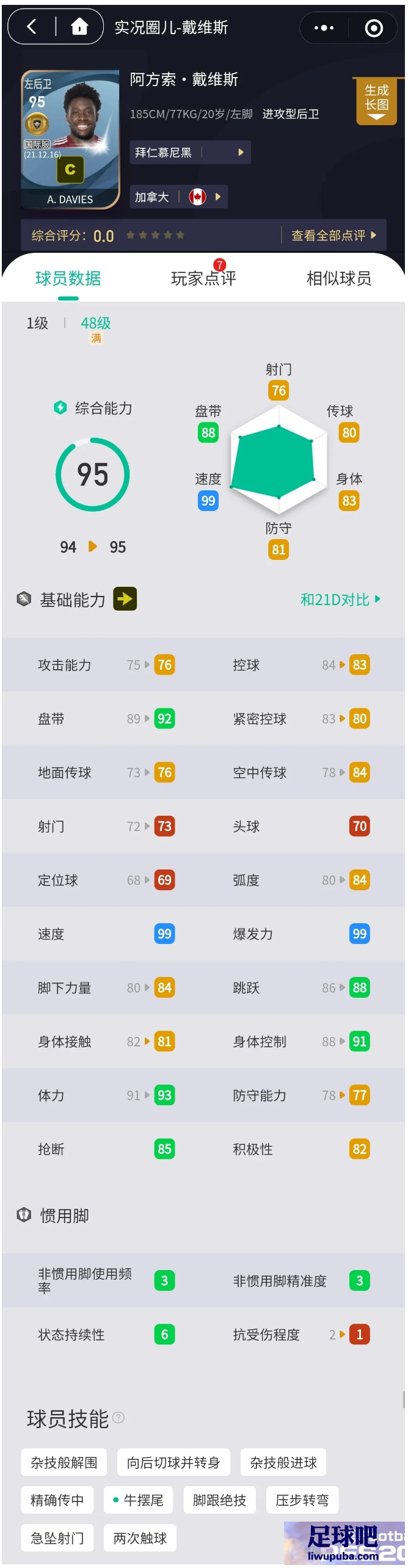Compare stats with 和21D对比
Image resolution: width=408 pixels, height=1568 pixels.
[x=340, y=600]
